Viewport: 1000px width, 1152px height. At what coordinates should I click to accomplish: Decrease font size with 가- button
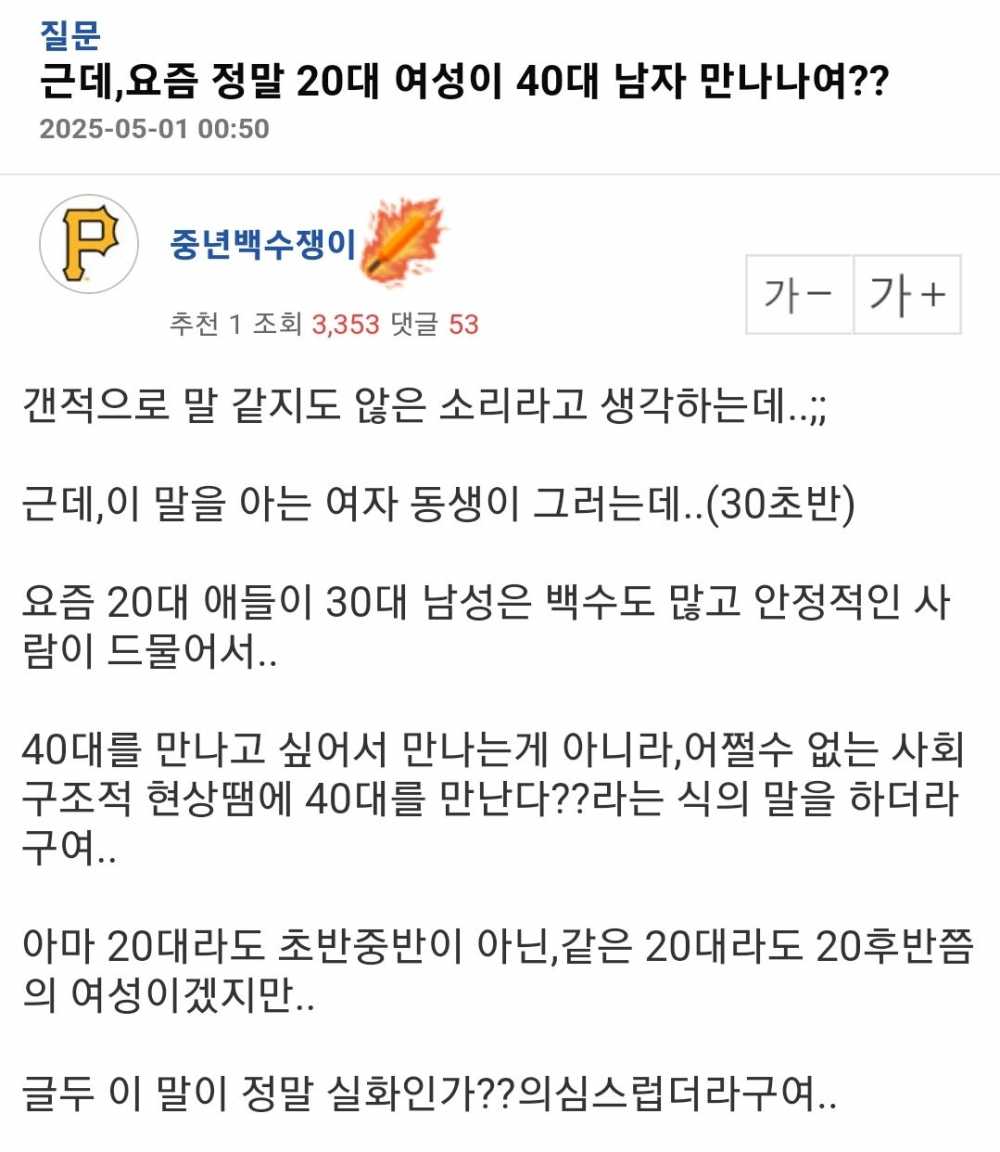[799, 295]
